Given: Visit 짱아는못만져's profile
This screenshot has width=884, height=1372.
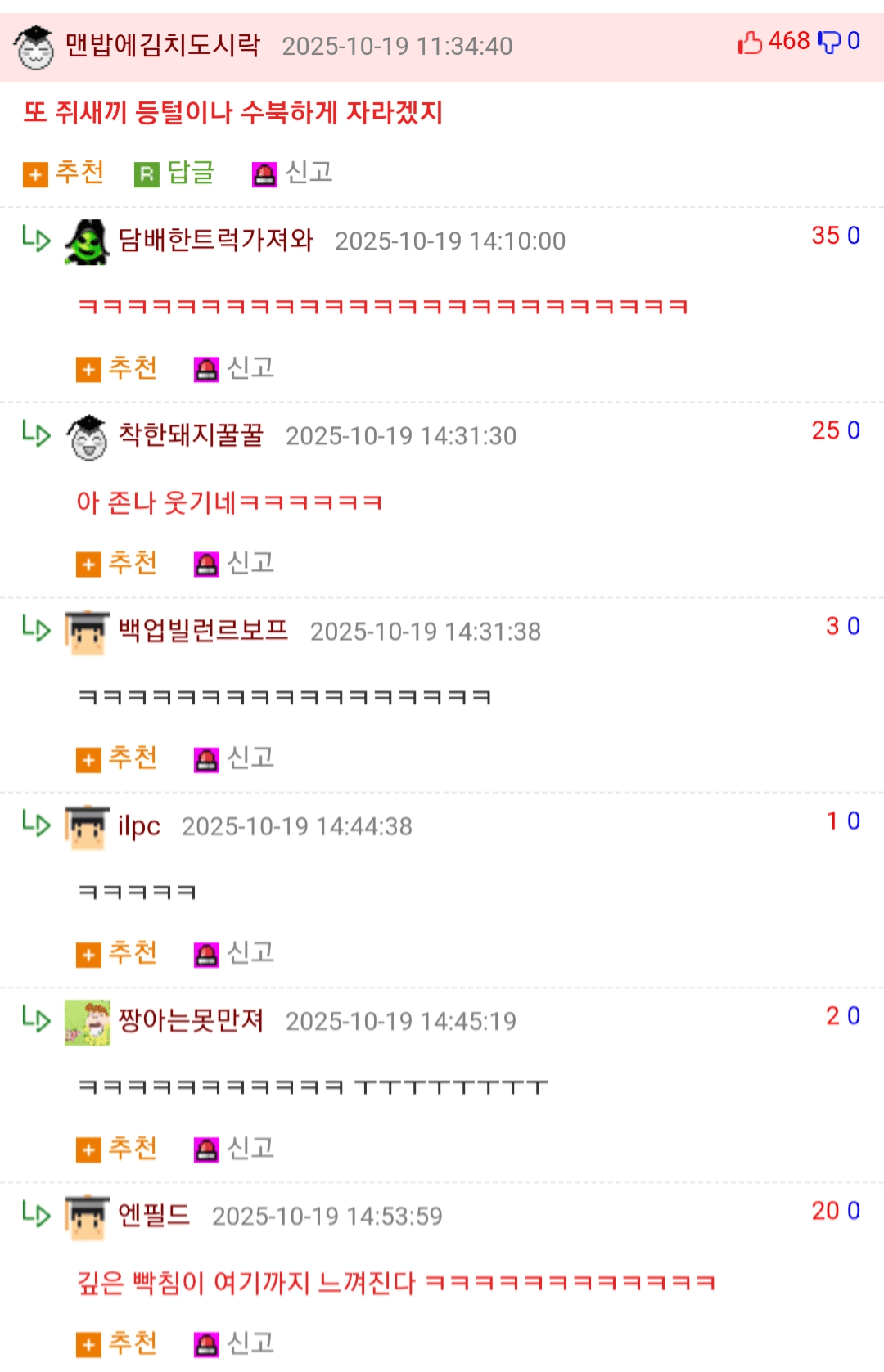Looking at the screenshot, I should [191, 1020].
